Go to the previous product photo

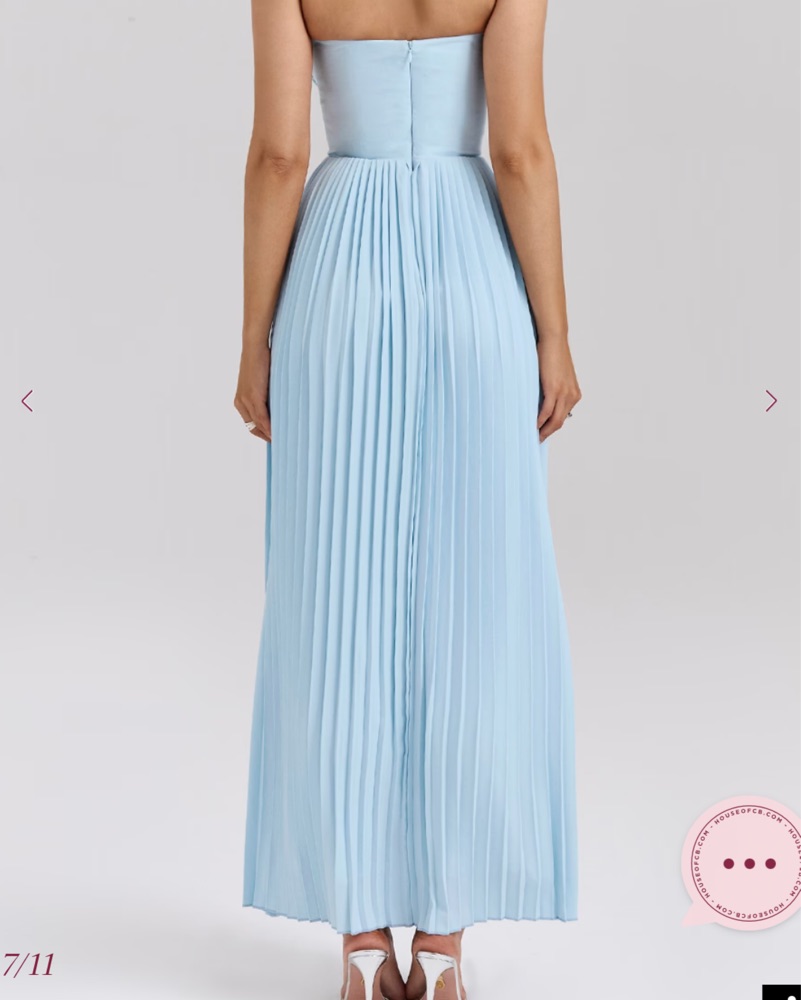(27, 401)
